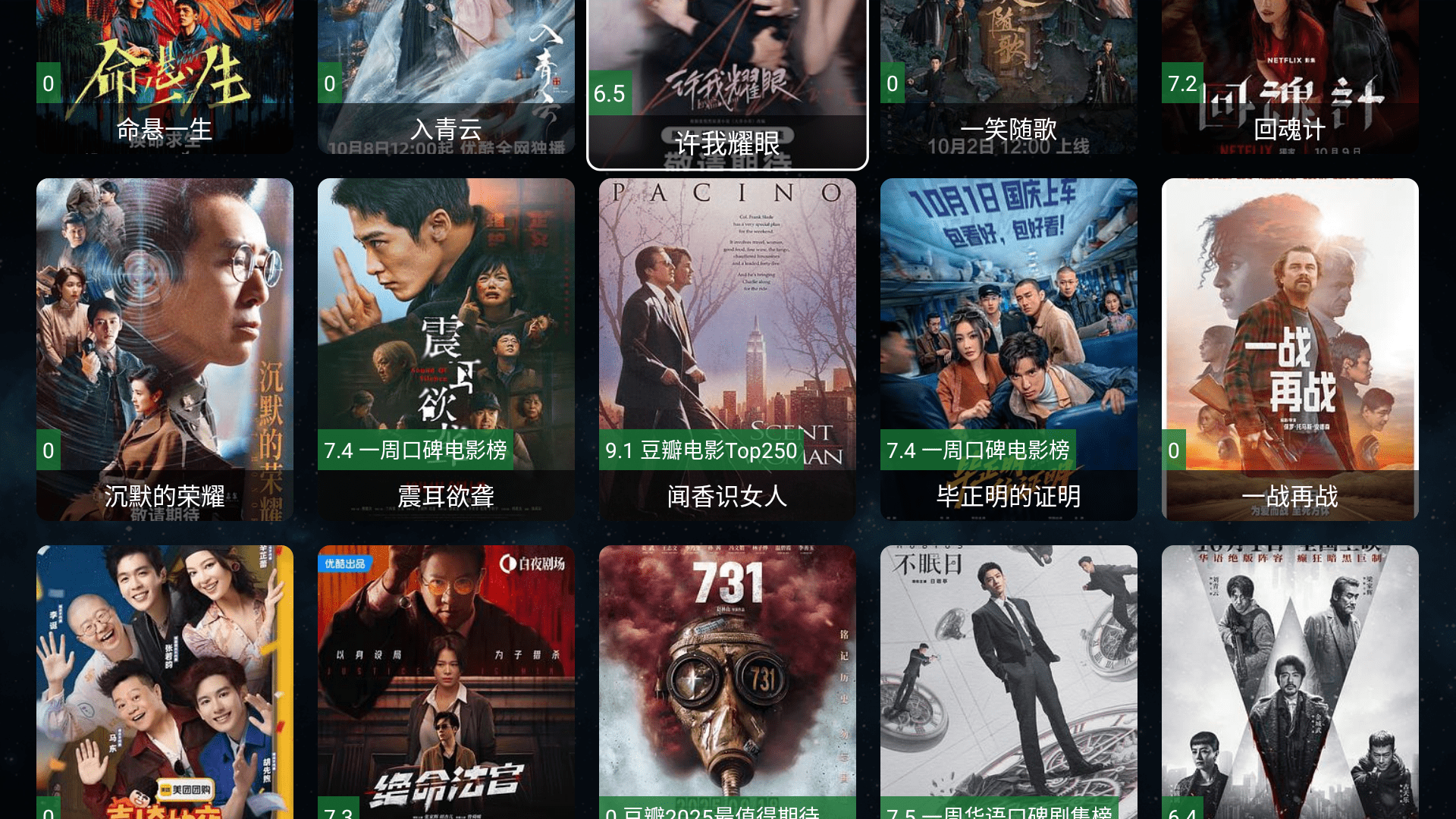This screenshot has width=1456, height=819.
Task: Select the 731 movie poster
Action: click(727, 682)
